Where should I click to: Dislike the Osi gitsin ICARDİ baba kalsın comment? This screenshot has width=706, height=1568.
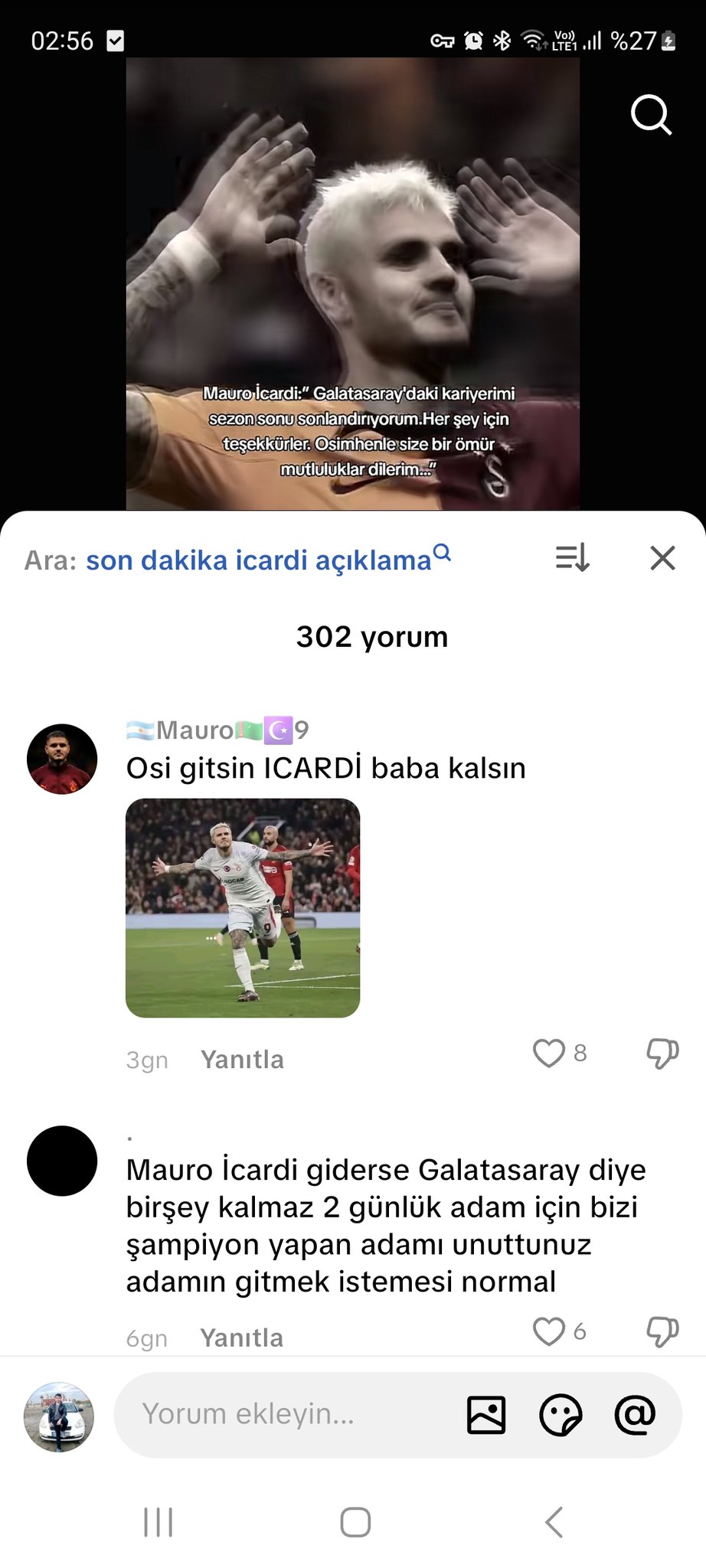[662, 1053]
